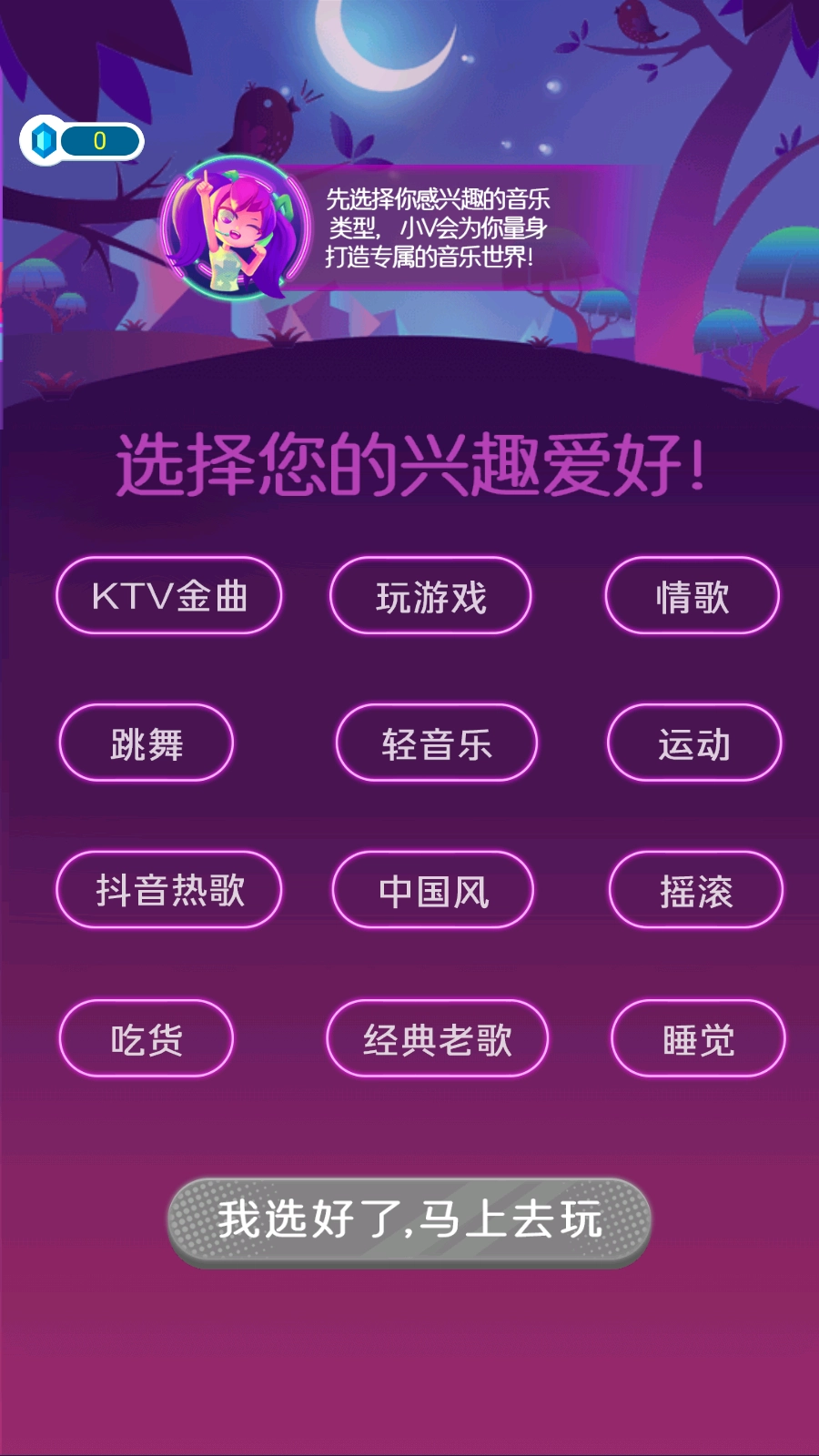Image resolution: width=819 pixels, height=1456 pixels.
Task: Select the 抖音热歌 interest tag
Action: (169, 891)
